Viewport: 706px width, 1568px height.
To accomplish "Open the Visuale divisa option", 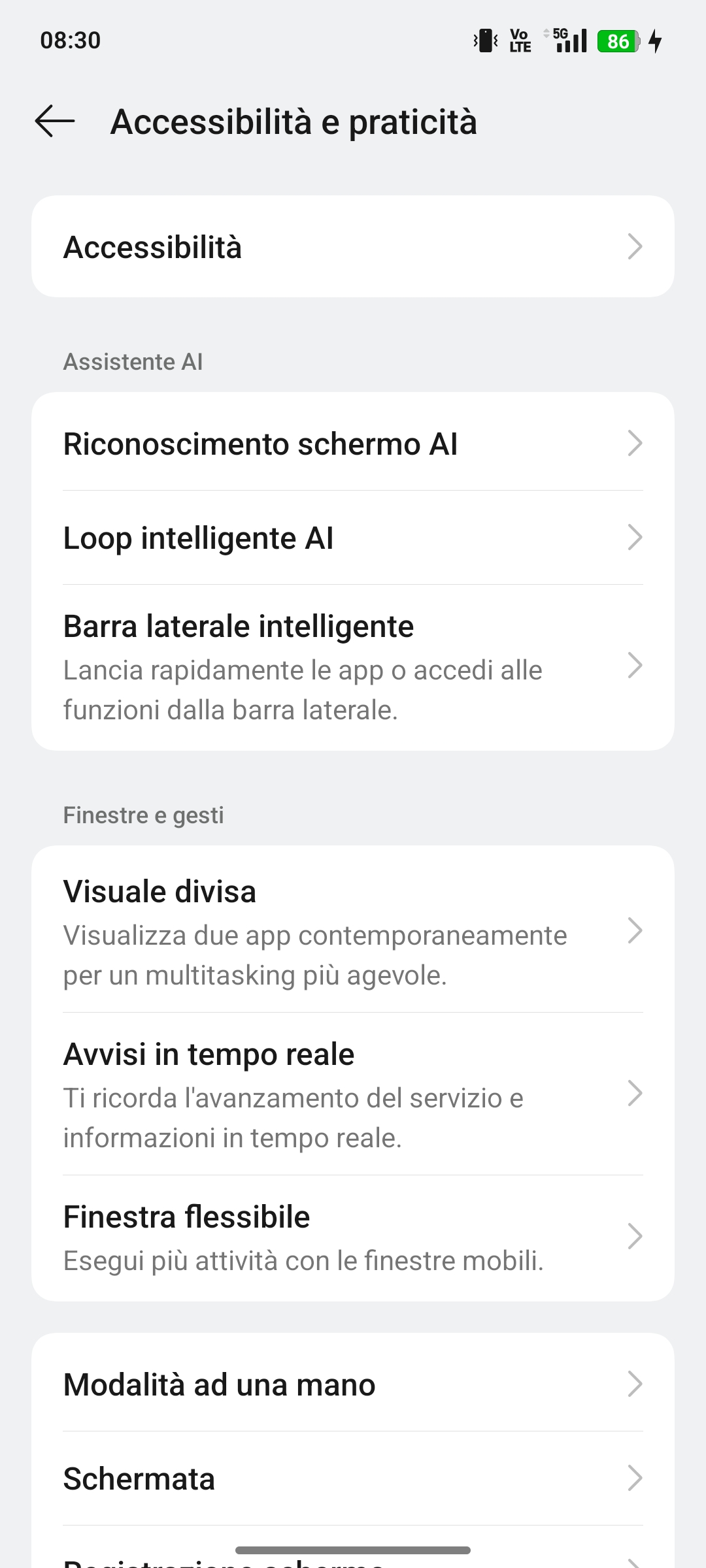I will coord(353,931).
